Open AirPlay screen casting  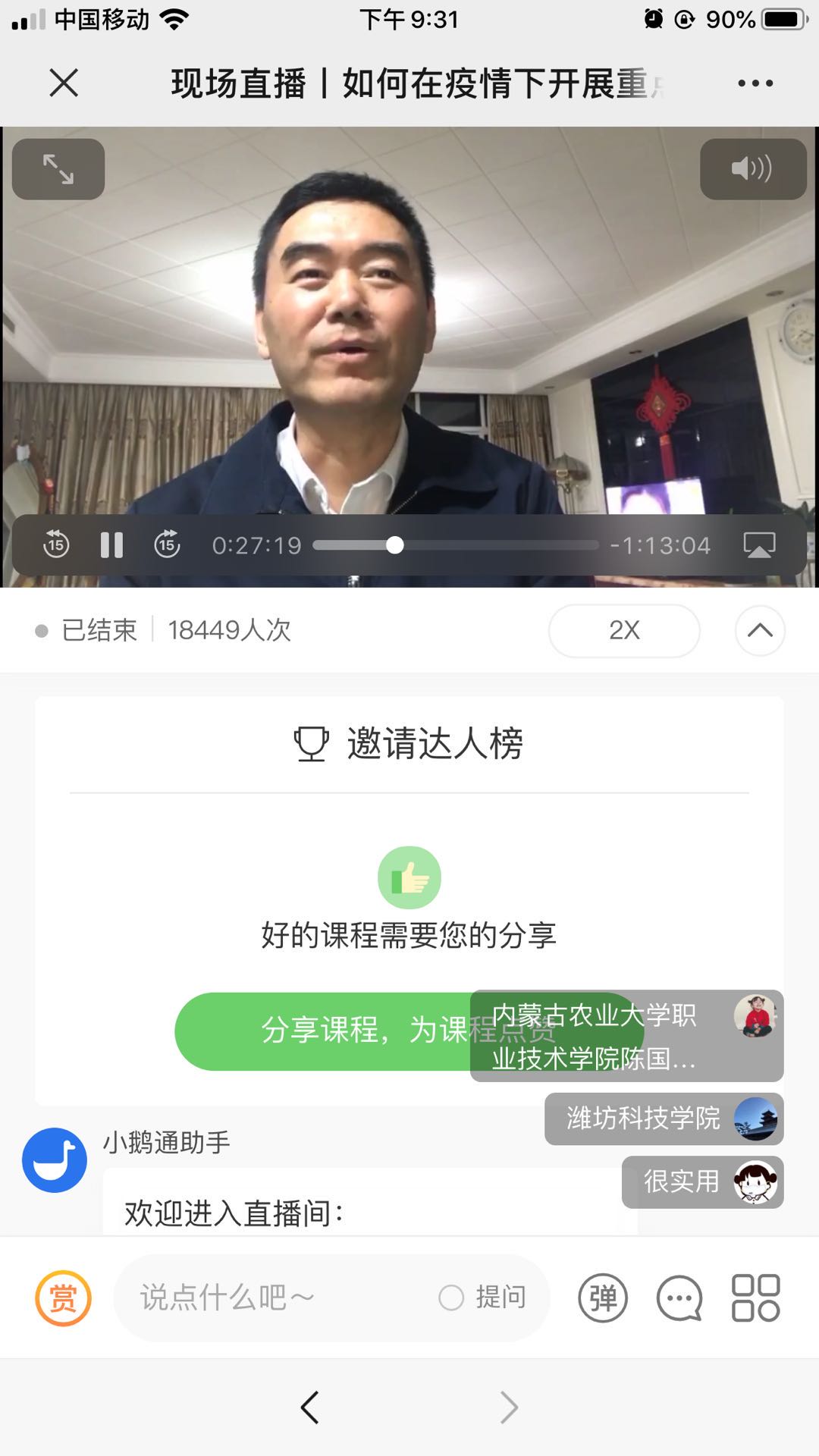[759, 544]
